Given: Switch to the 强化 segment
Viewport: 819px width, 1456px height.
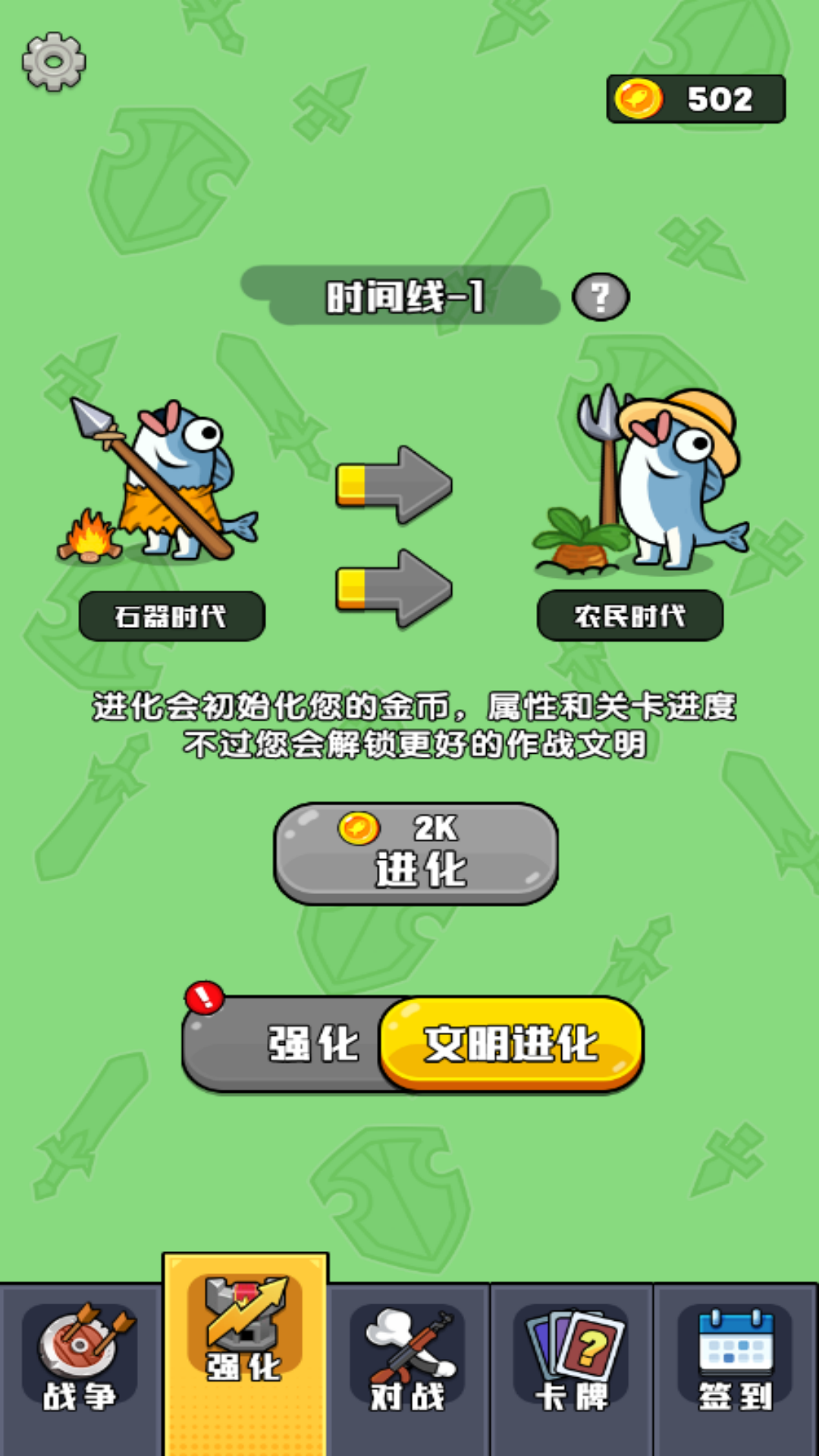Looking at the screenshot, I should click(x=296, y=1044).
